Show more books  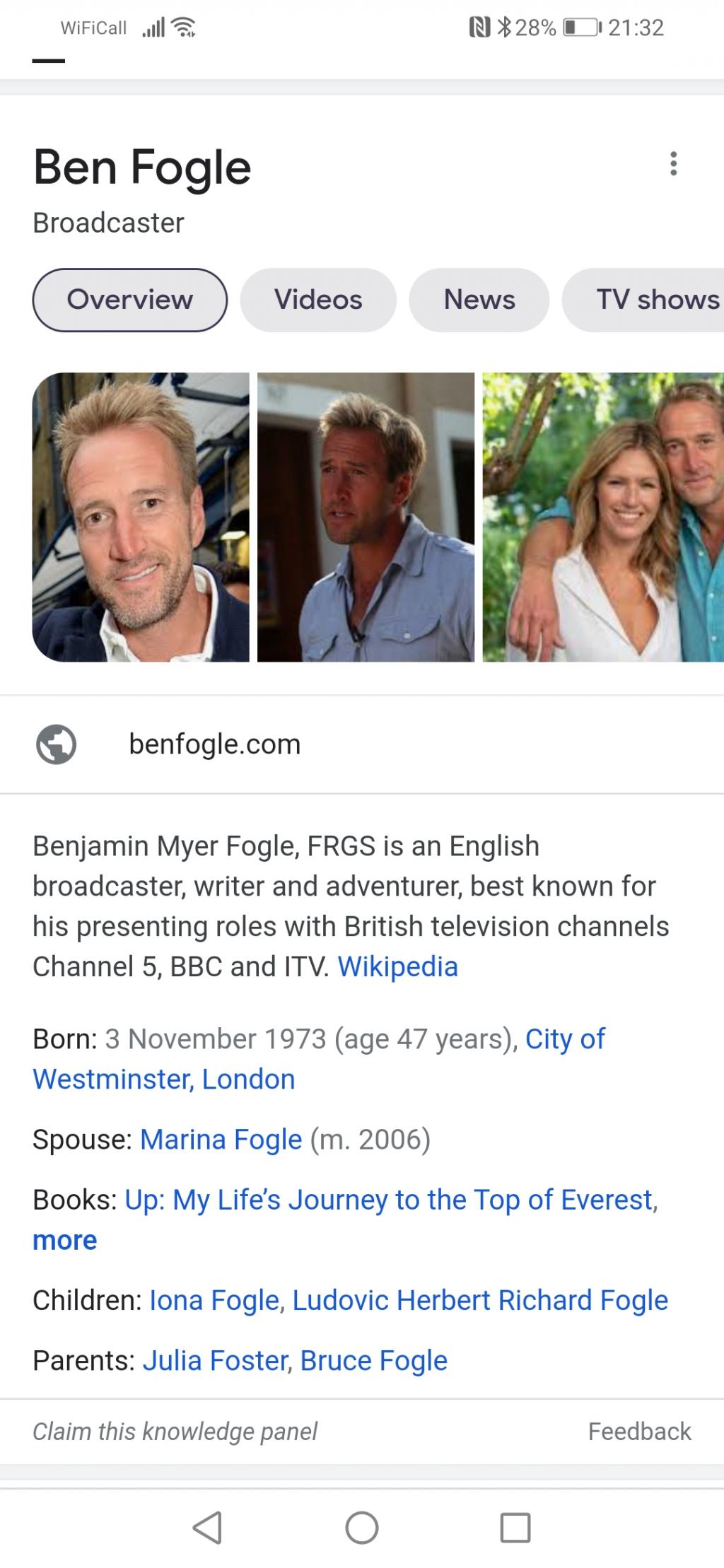[x=64, y=1240]
